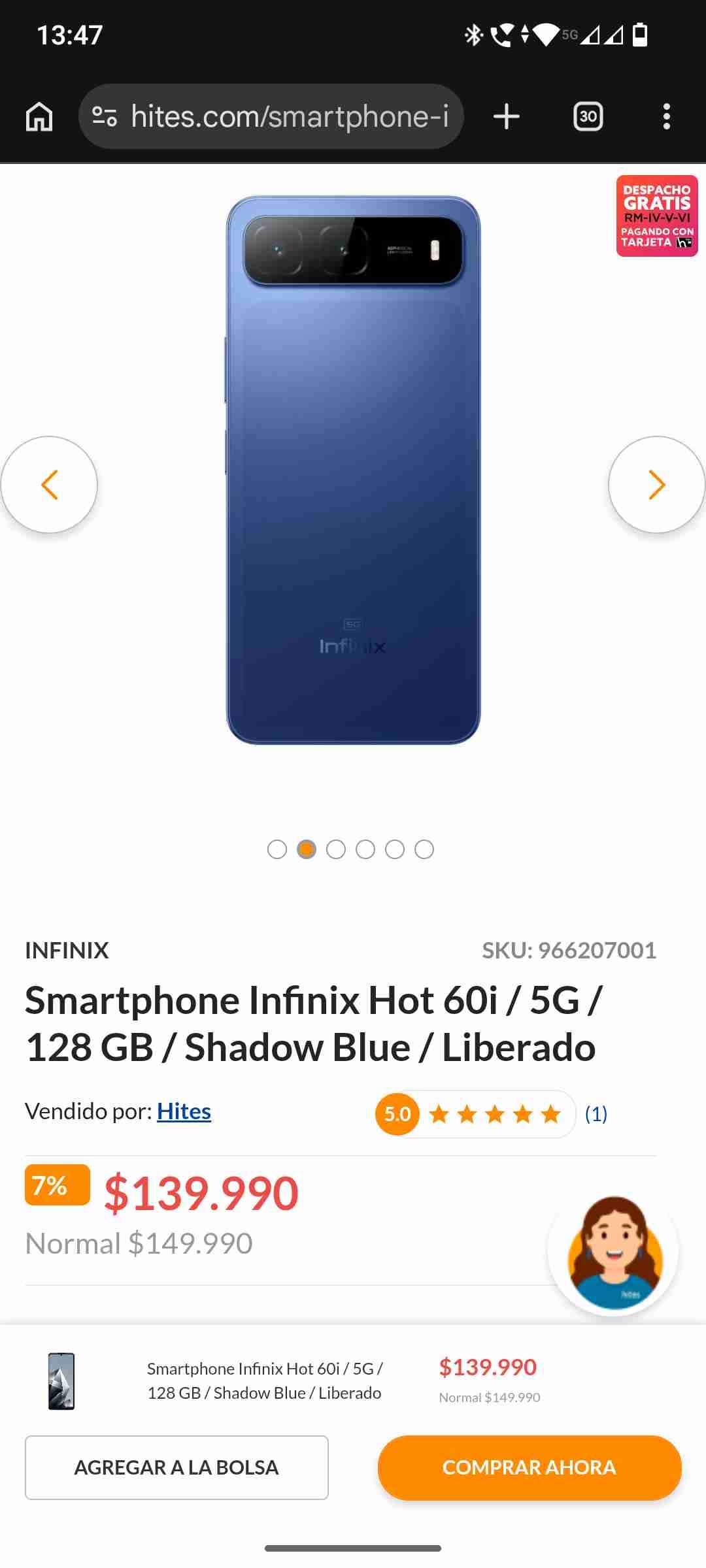The height and width of the screenshot is (1568, 706).
Task: Go to the browser home page
Action: 39,117
